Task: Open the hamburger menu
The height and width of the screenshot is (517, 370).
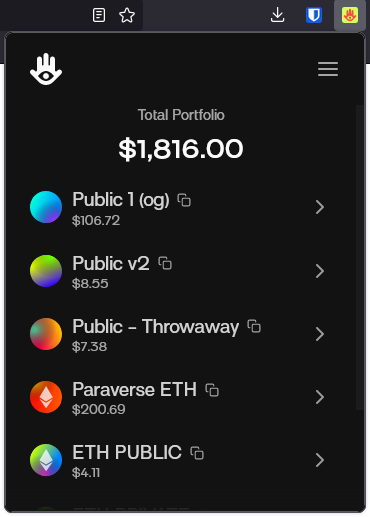Action: pos(328,69)
